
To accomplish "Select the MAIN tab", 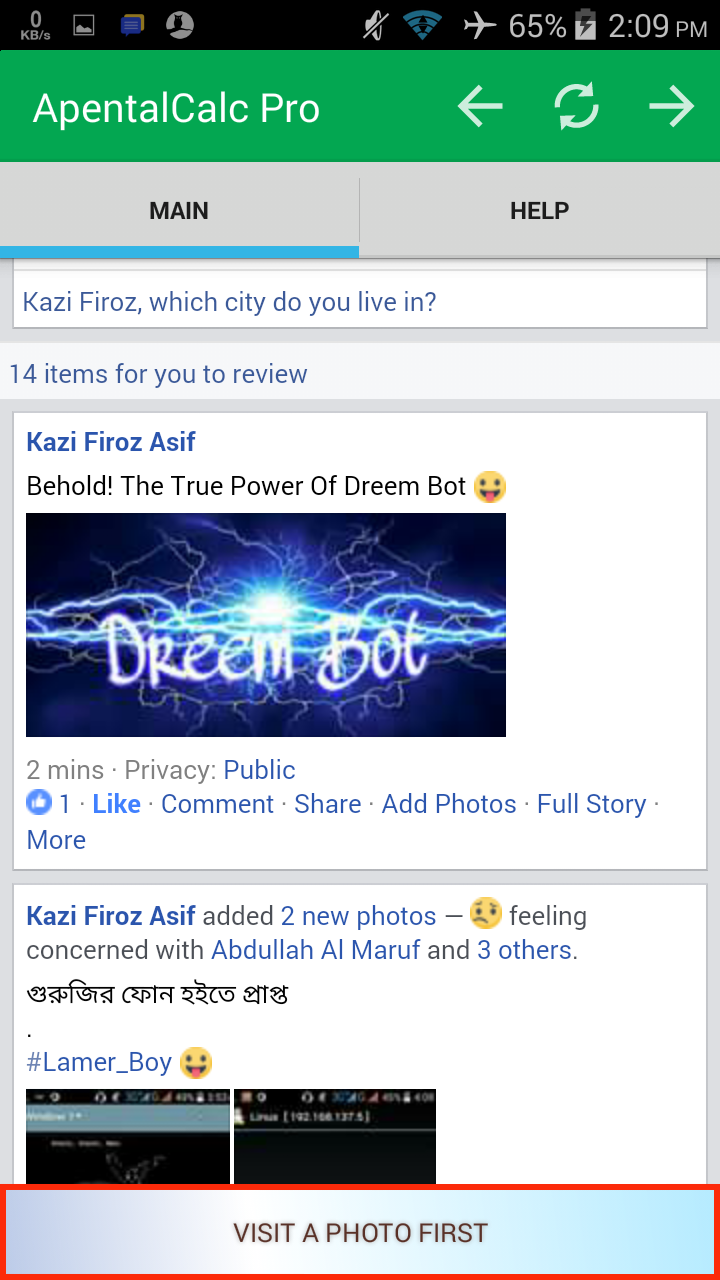I will [179, 211].
